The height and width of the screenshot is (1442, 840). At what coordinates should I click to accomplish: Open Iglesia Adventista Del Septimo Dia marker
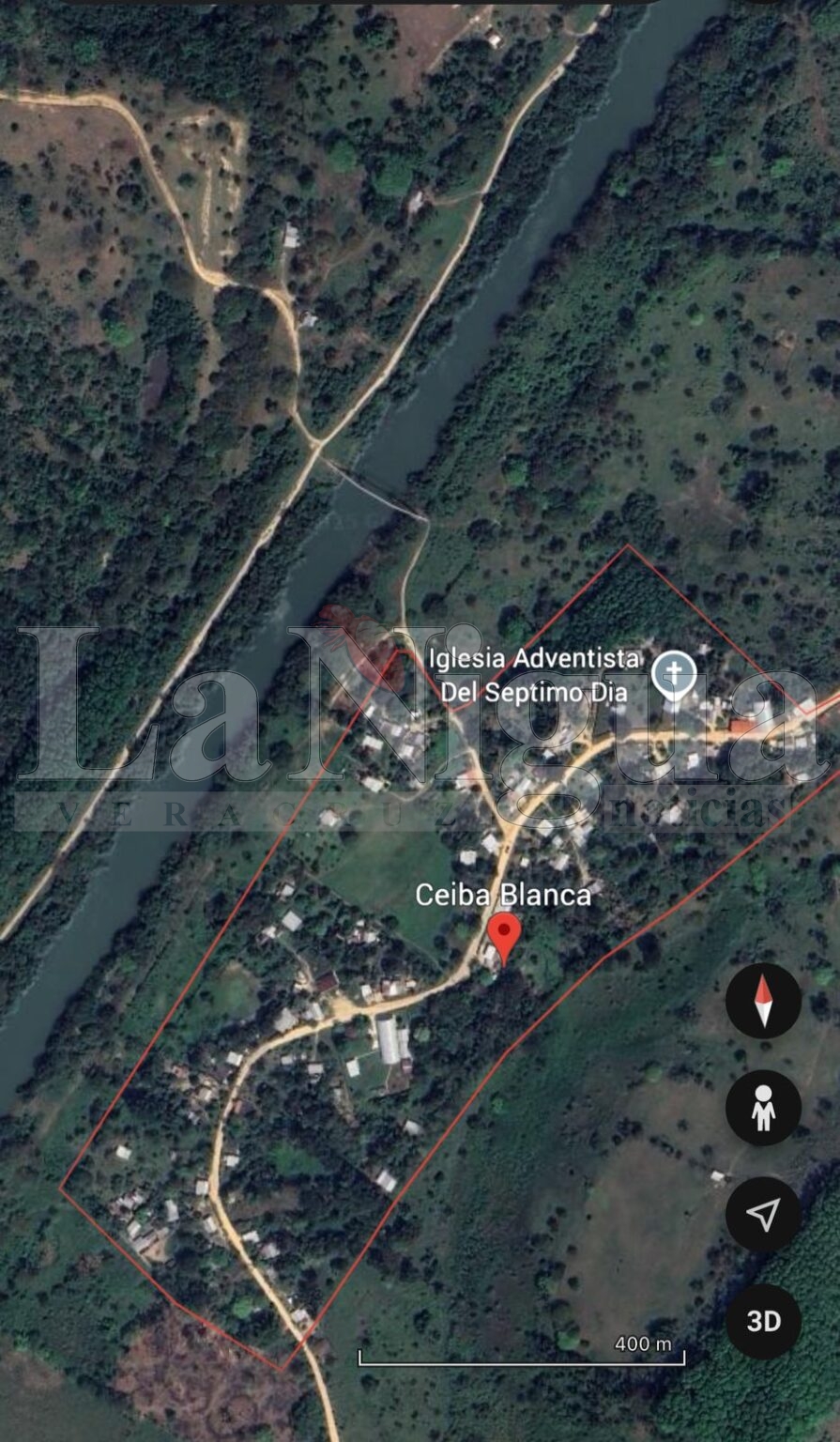coord(675,672)
